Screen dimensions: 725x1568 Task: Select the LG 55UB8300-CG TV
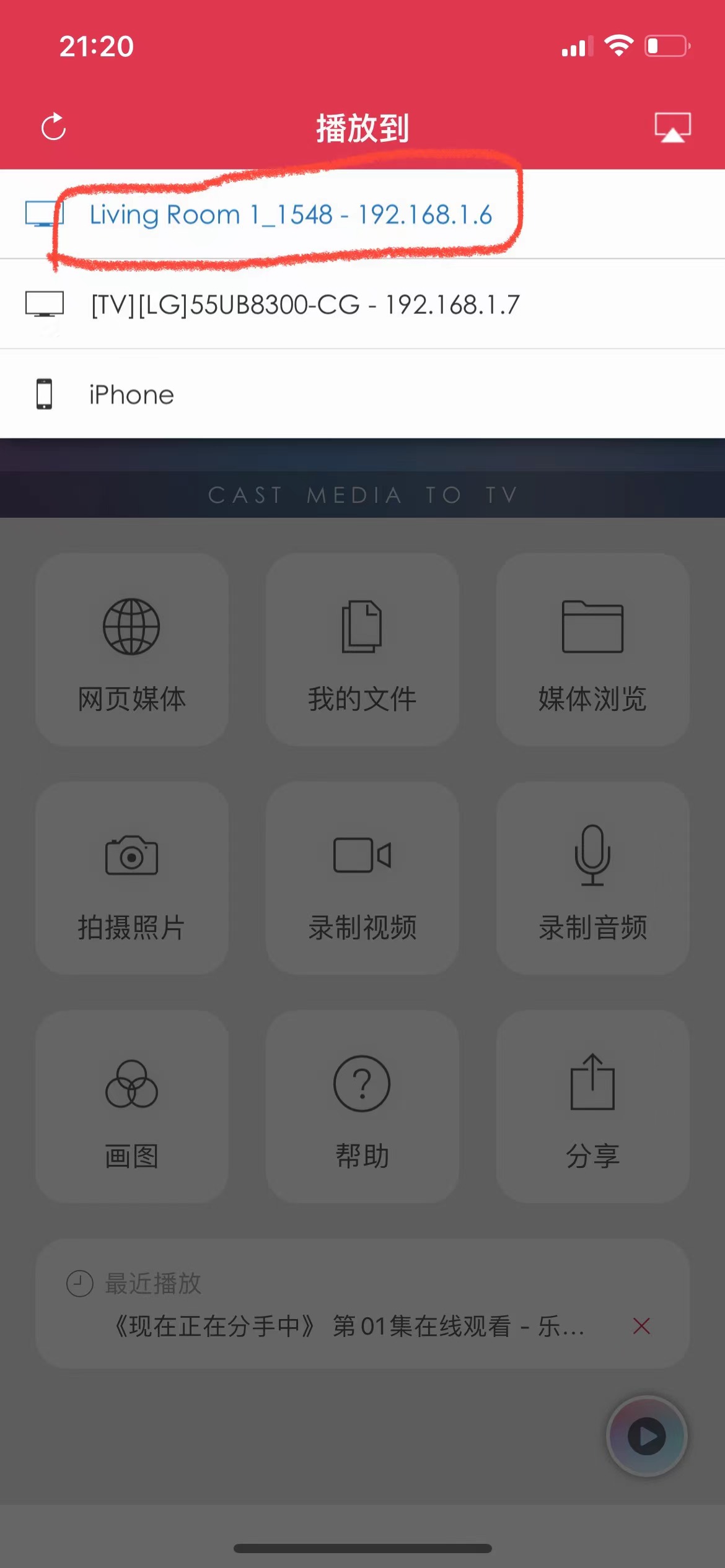[x=305, y=305]
